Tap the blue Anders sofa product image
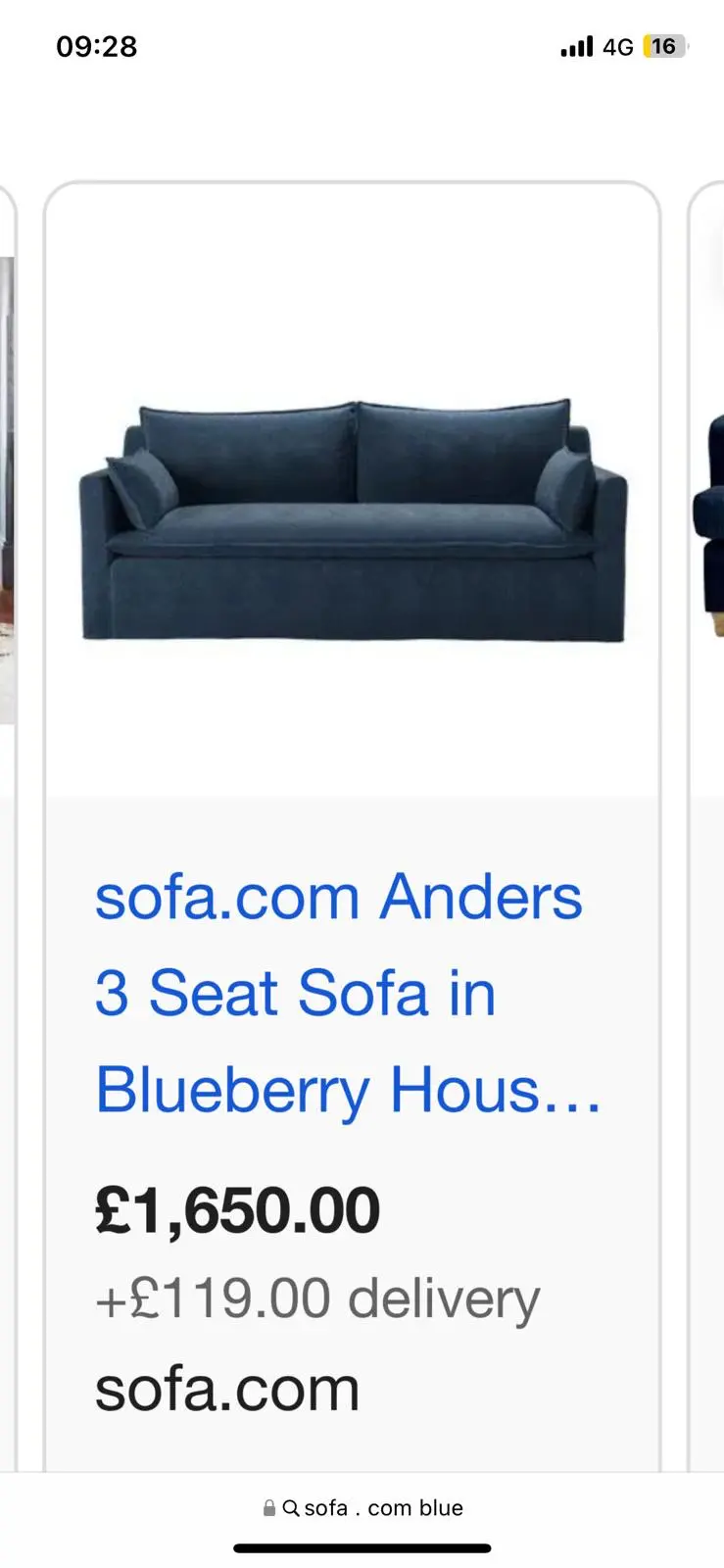 click(x=353, y=521)
